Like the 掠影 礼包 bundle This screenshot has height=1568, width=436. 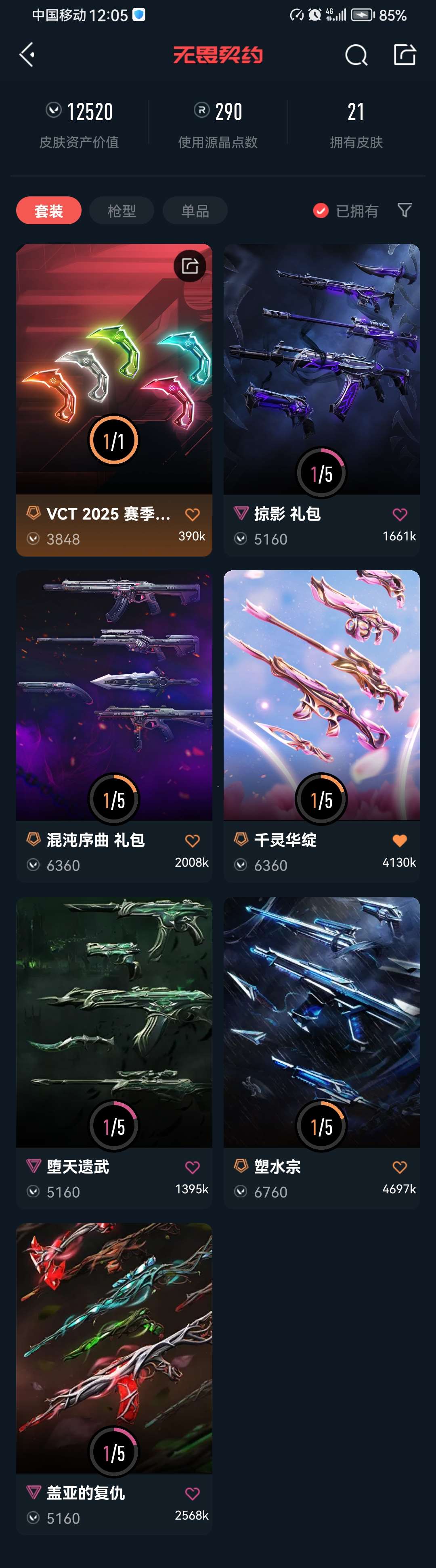pos(399,514)
